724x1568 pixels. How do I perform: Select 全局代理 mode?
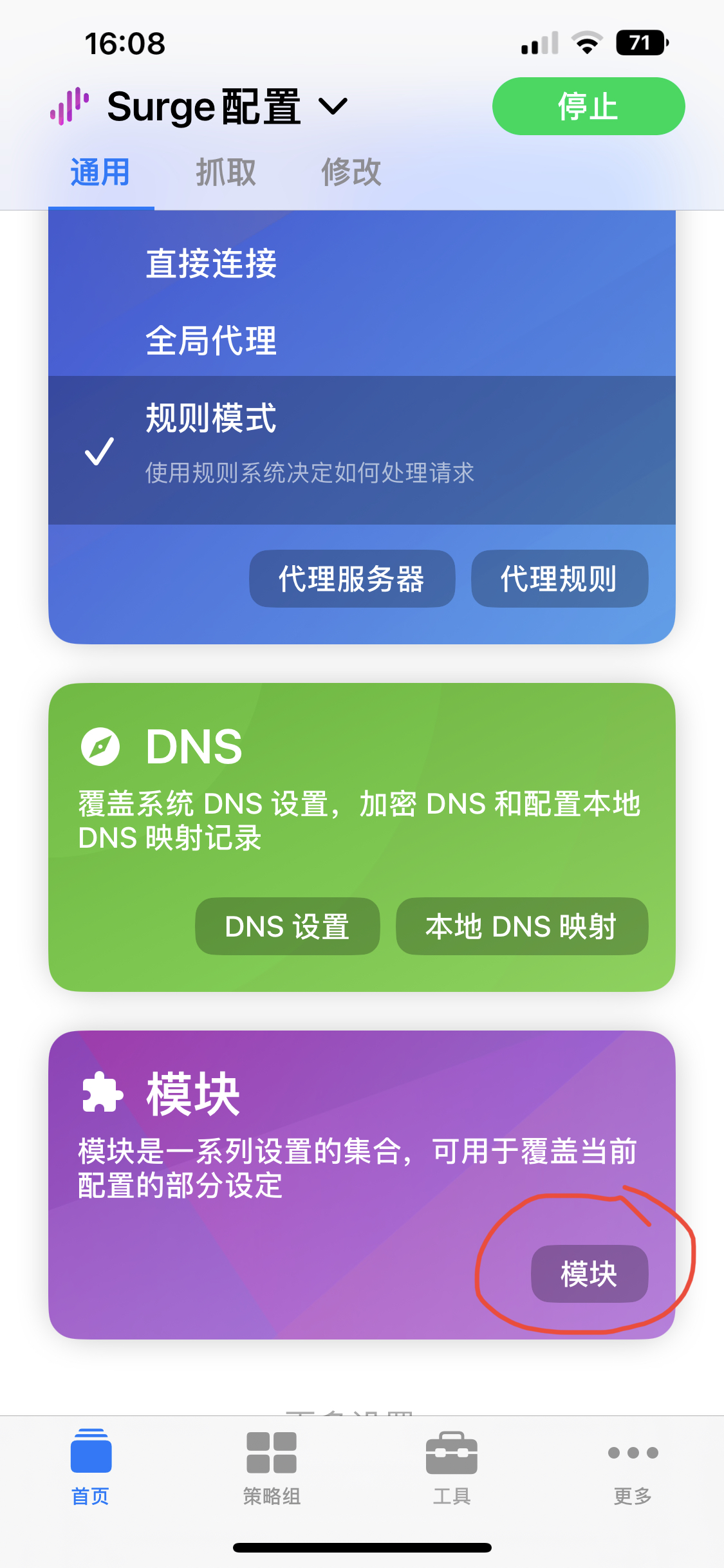(x=211, y=341)
